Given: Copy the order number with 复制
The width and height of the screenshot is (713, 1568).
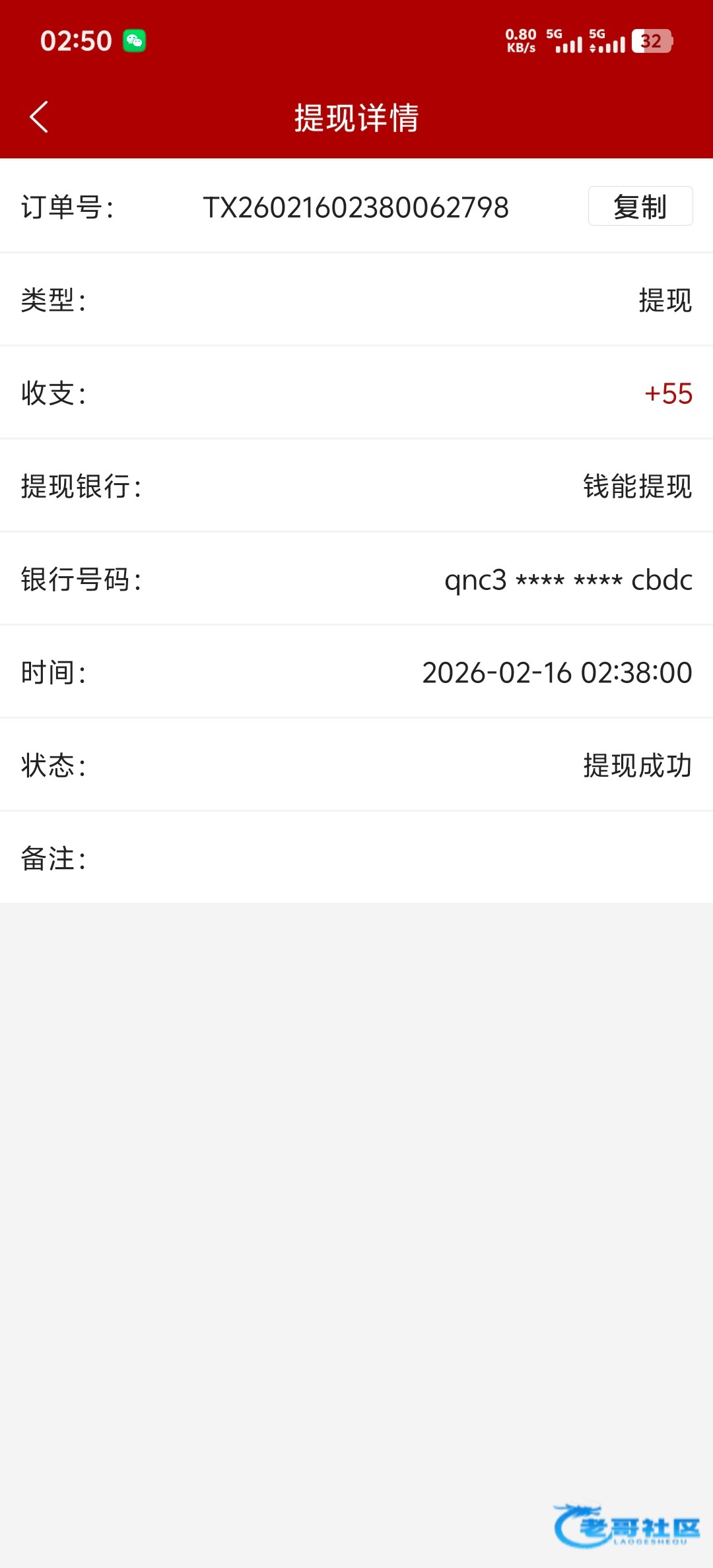Looking at the screenshot, I should 640,207.
